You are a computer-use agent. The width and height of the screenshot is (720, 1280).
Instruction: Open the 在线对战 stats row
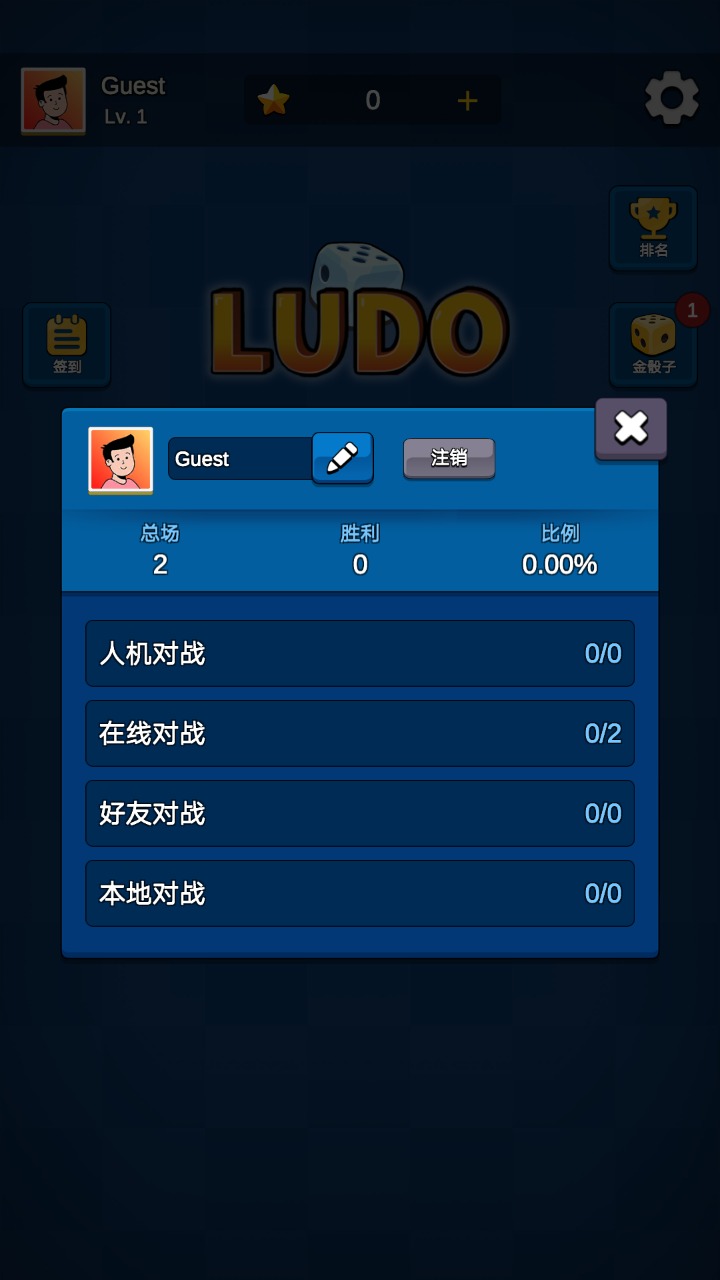click(x=360, y=734)
